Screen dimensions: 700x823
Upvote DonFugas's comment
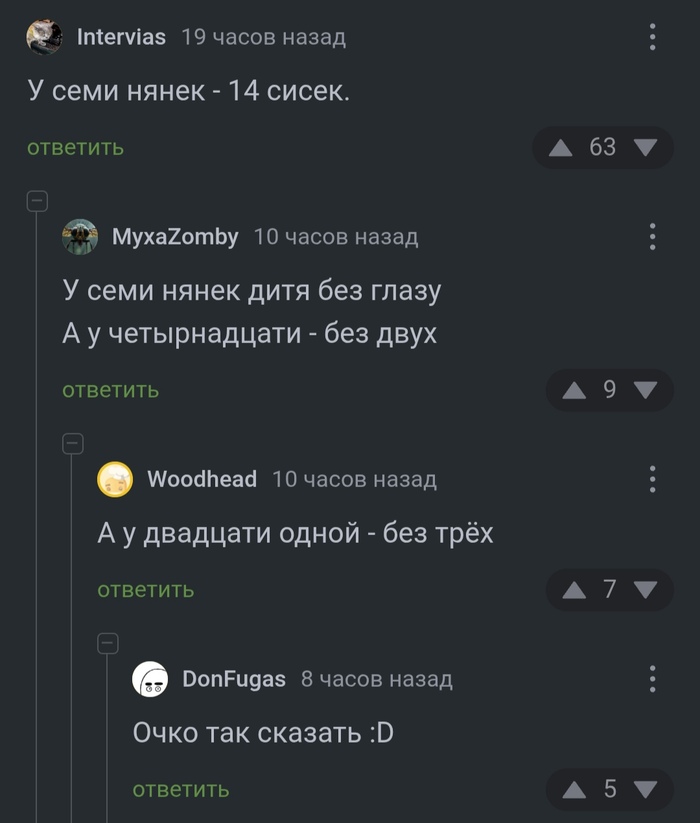coord(574,790)
